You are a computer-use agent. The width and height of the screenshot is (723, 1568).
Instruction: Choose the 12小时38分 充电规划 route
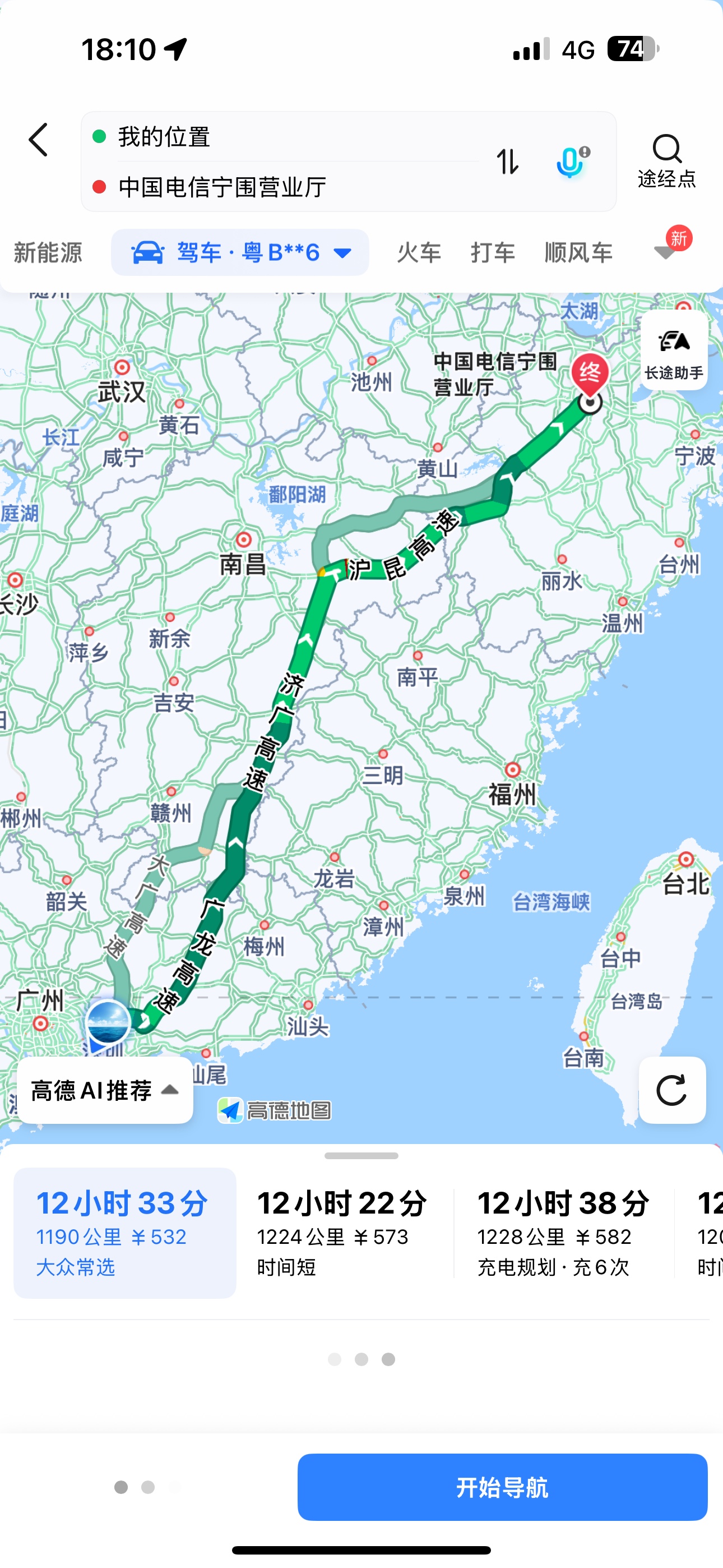[563, 1233]
